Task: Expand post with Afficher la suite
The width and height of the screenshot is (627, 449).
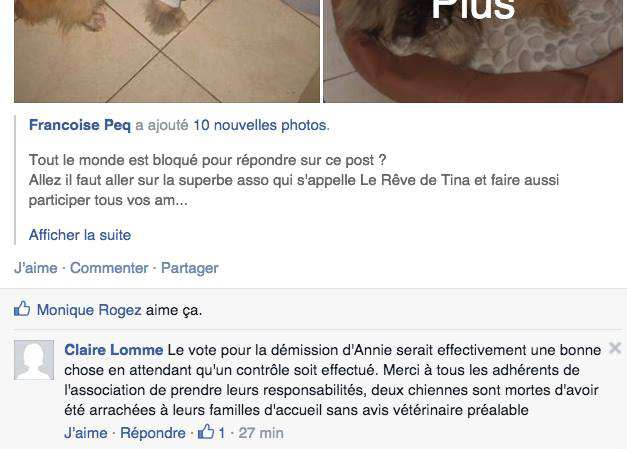Action: click(x=80, y=235)
